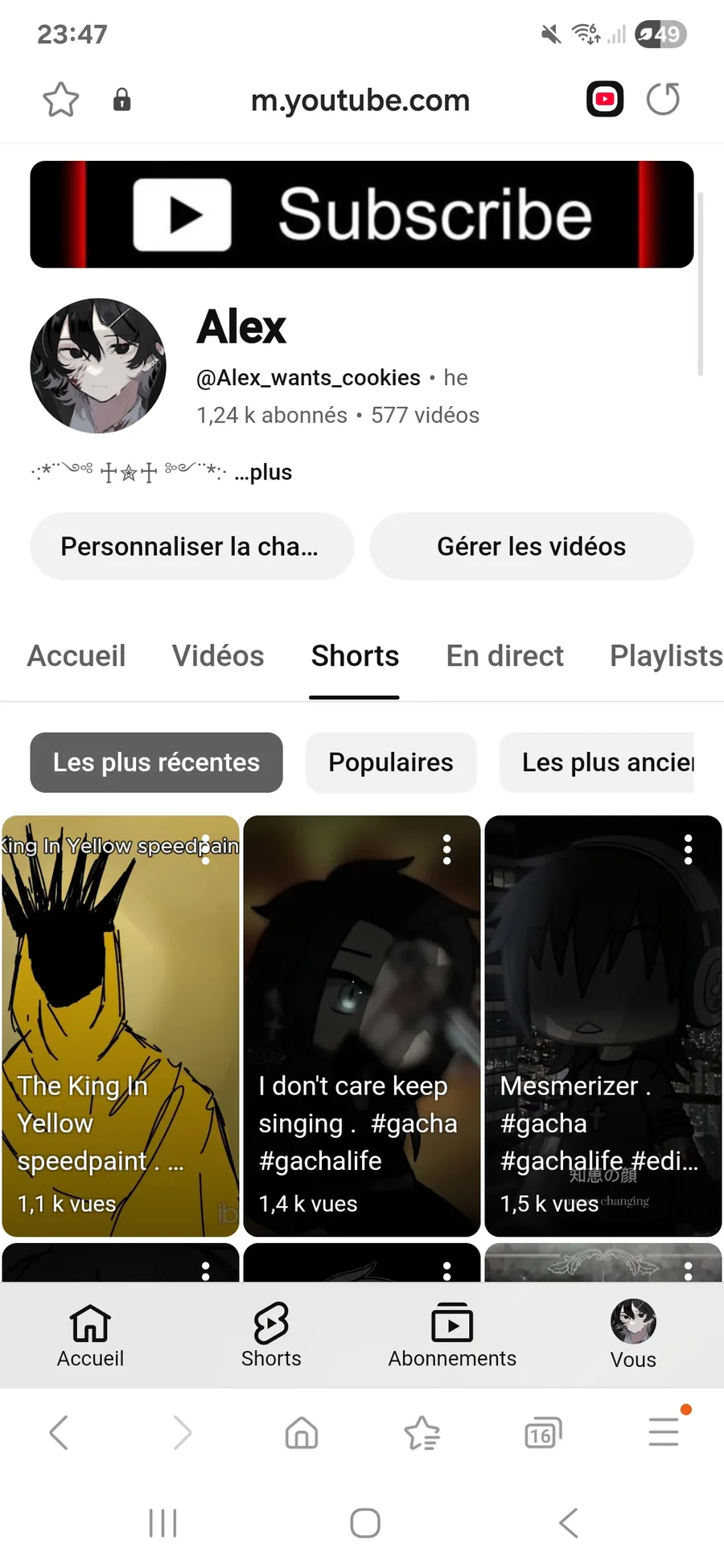The height and width of the screenshot is (1568, 724).
Task: Tap Personnaliser la chaîne button
Action: pos(191,547)
